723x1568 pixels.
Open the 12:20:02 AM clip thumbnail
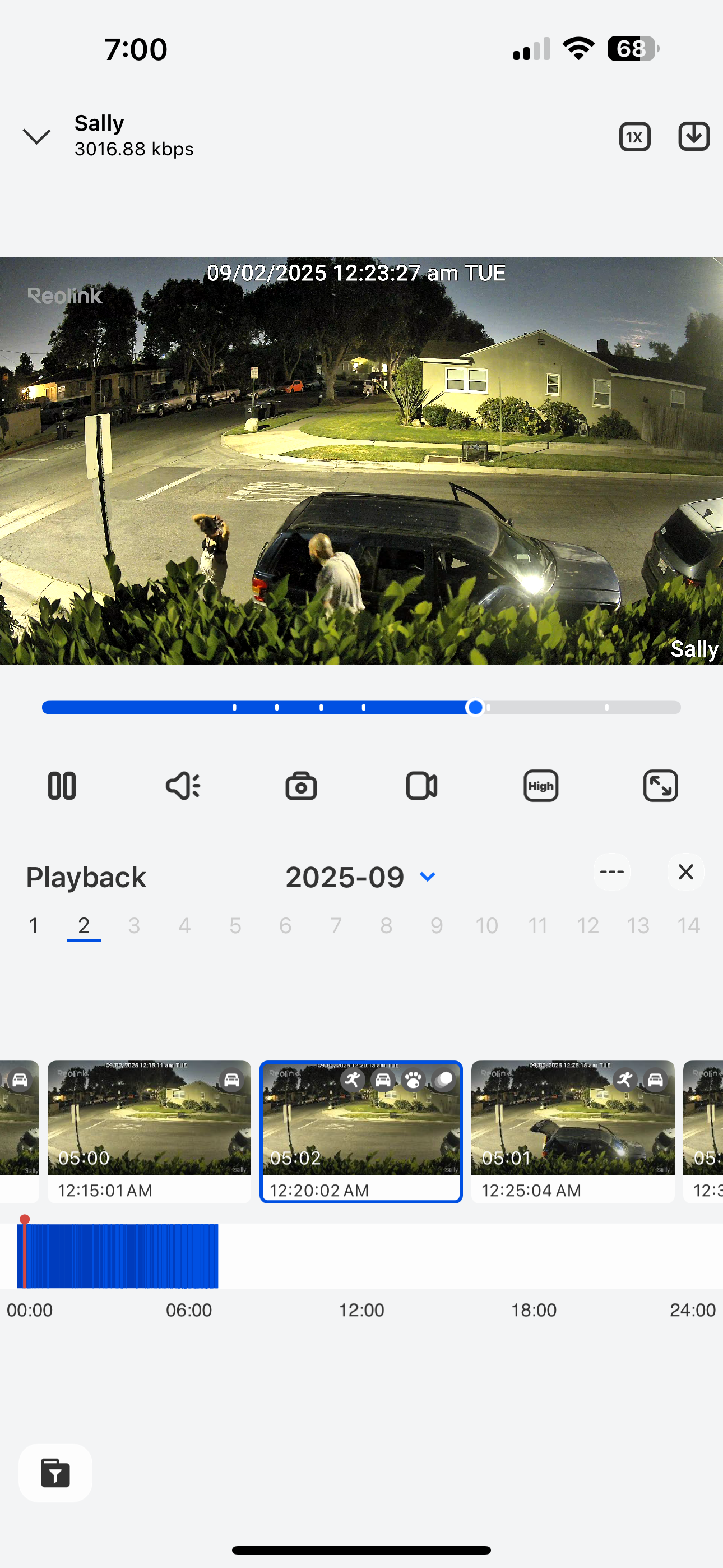coord(361,1132)
